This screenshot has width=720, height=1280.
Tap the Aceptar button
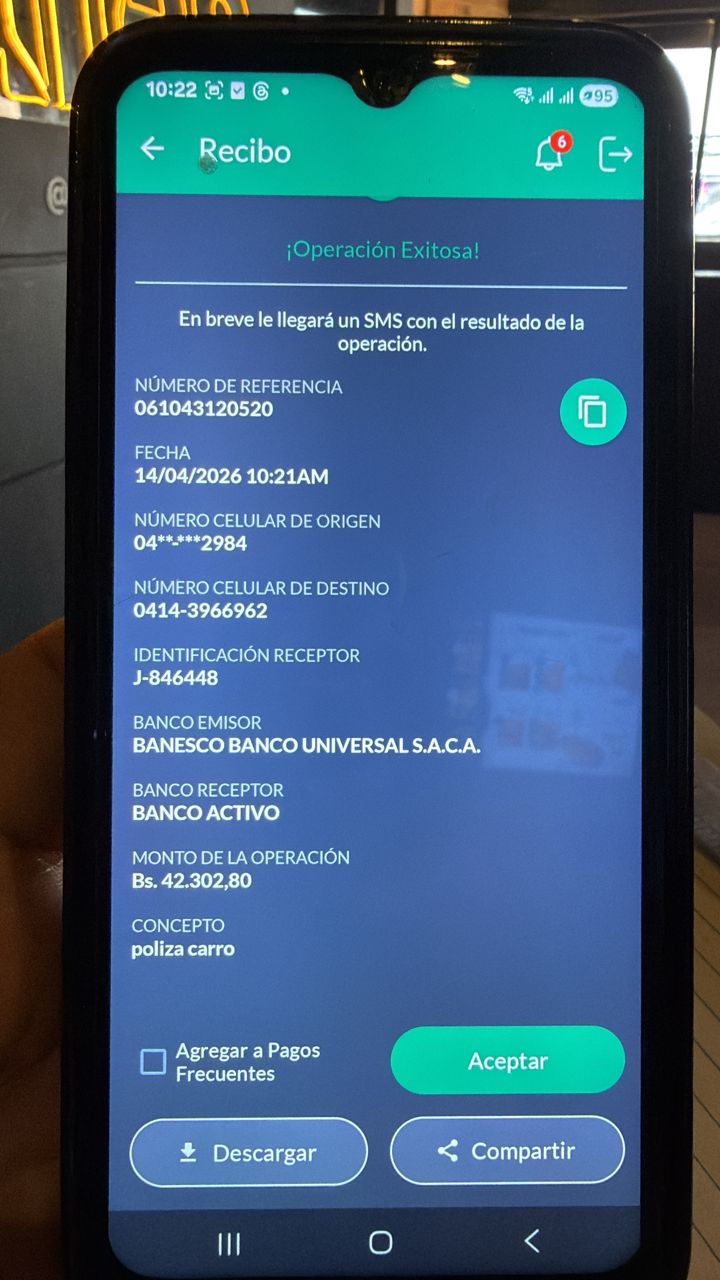tap(507, 1061)
